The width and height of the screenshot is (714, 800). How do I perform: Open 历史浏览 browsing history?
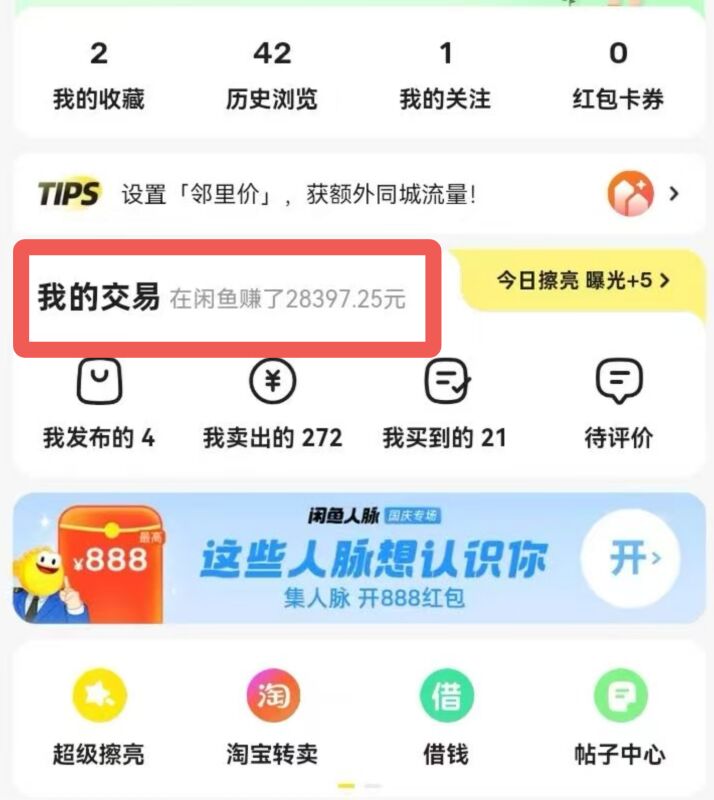pyautogui.click(x=272, y=75)
